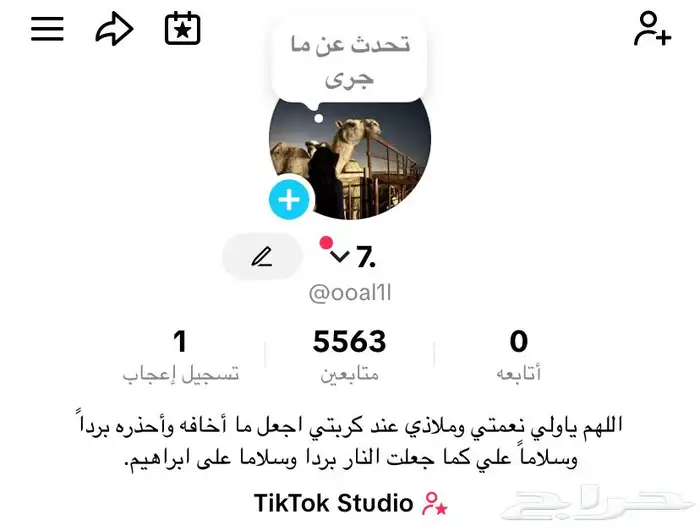Open the "تحدث عن ما جرى" thought bubble
This screenshot has height=531, width=700.
350,61
